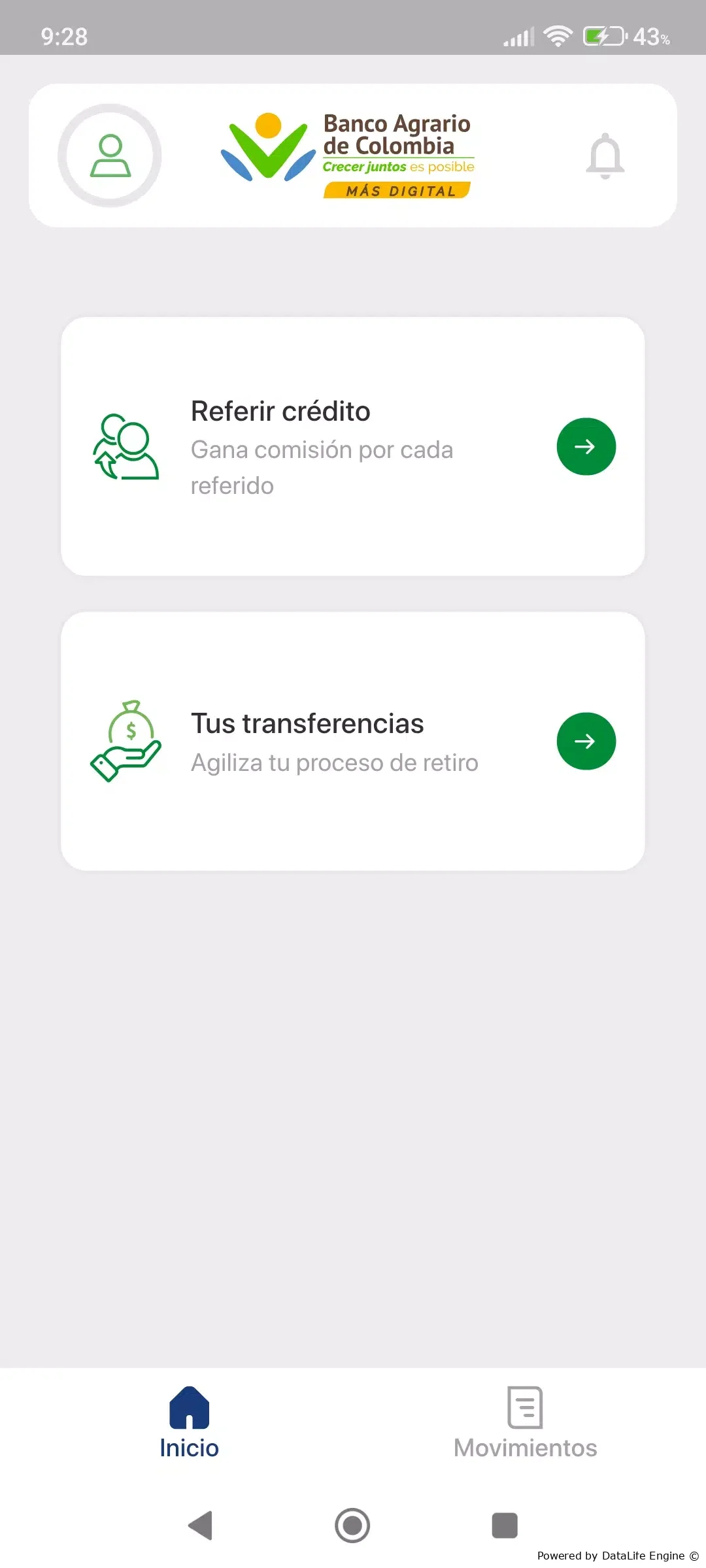Go back with the system back button
706x1568 pixels.
[200, 1526]
